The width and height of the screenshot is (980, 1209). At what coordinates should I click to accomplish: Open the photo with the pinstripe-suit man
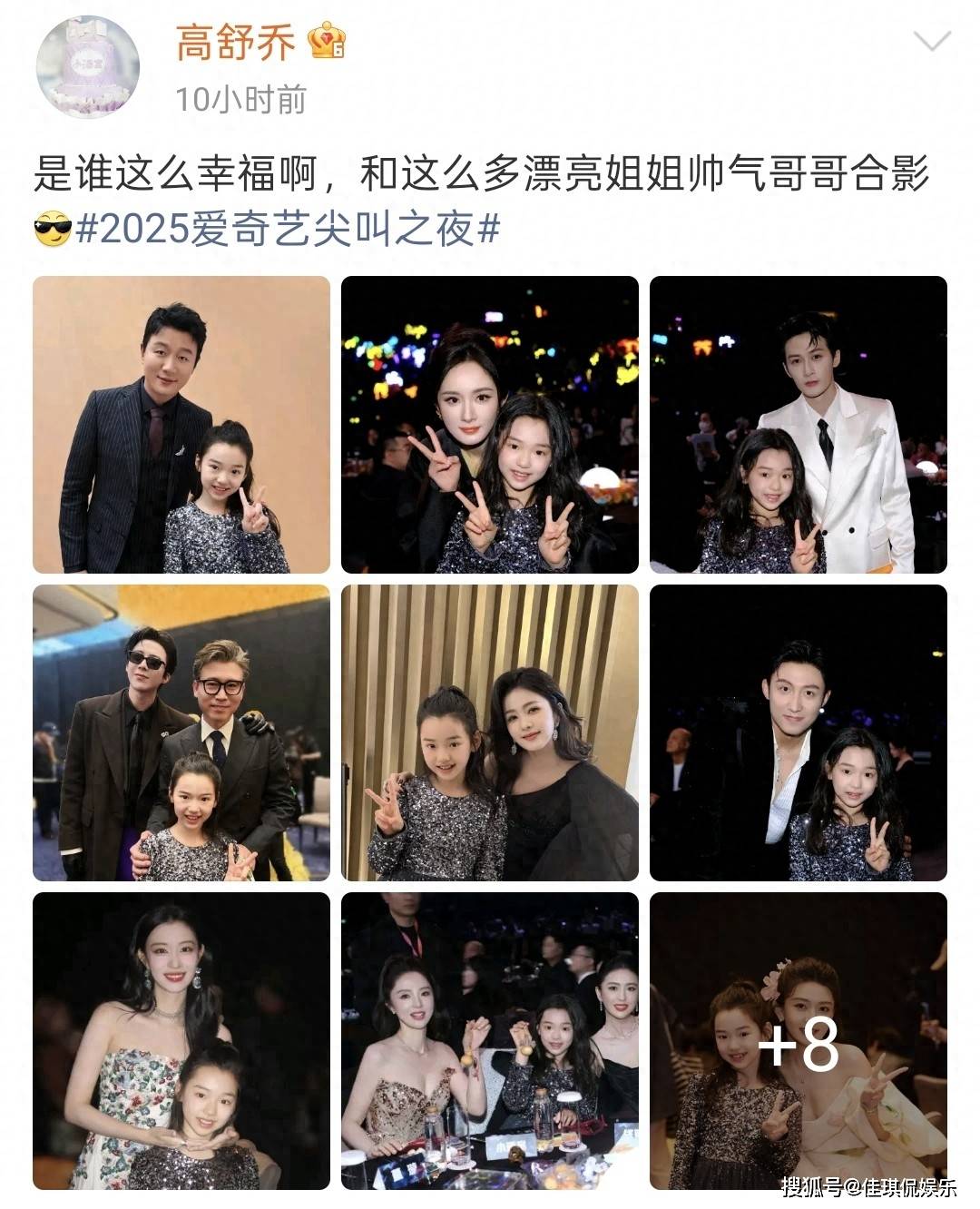pyautogui.click(x=181, y=425)
